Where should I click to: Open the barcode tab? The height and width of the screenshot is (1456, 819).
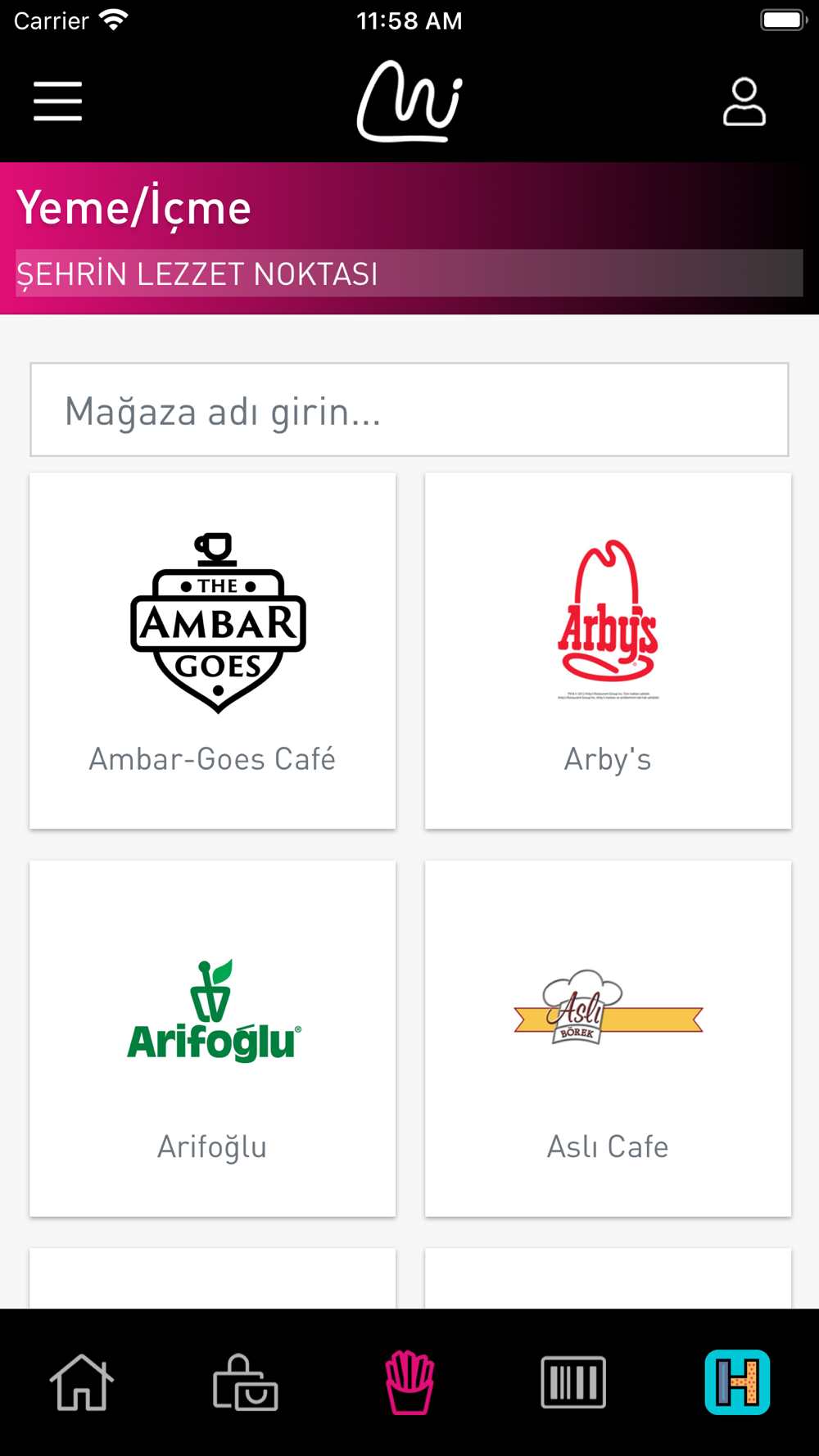[573, 1382]
